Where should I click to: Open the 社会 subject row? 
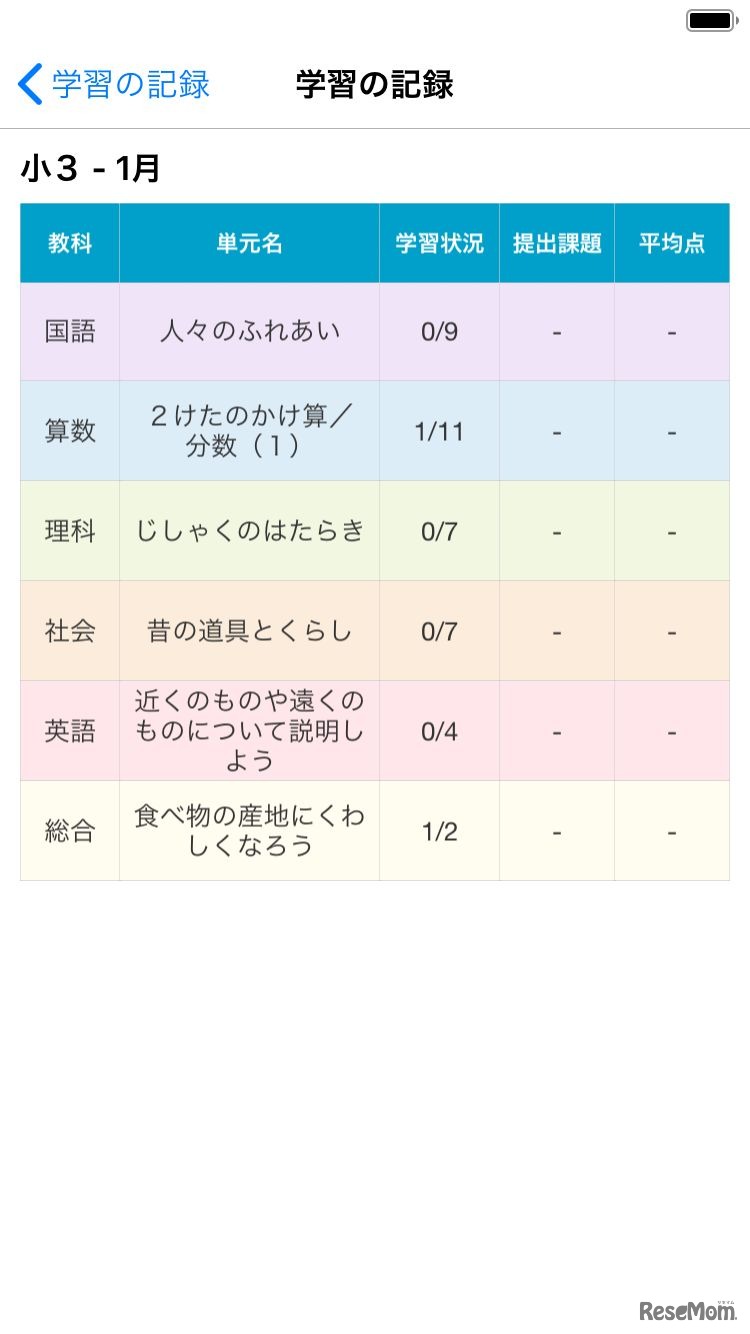point(68,631)
